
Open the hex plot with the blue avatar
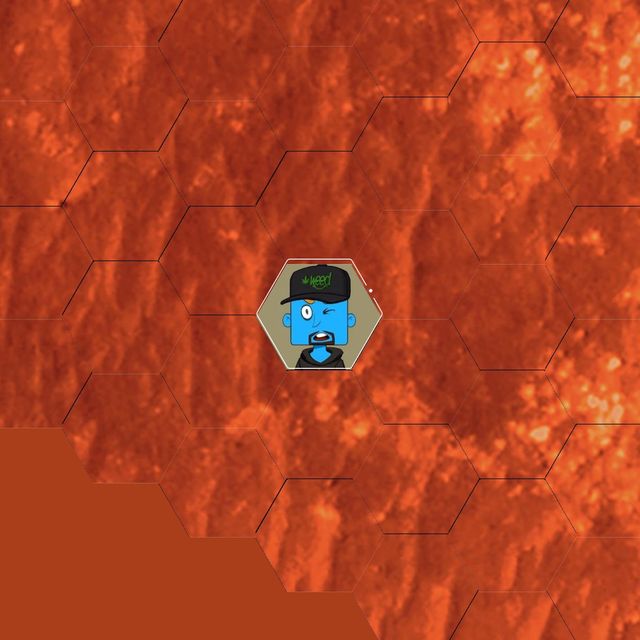pyautogui.click(x=320, y=316)
